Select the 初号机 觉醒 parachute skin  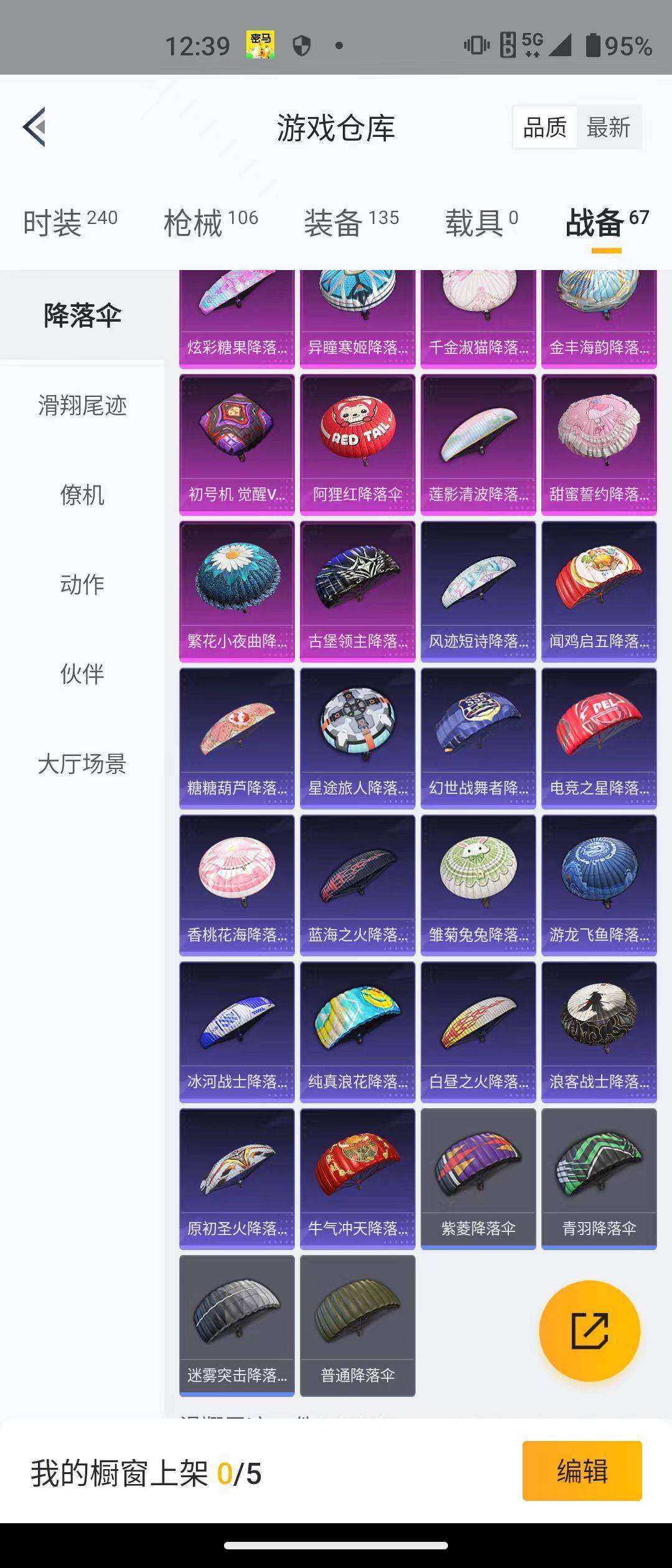(236, 442)
